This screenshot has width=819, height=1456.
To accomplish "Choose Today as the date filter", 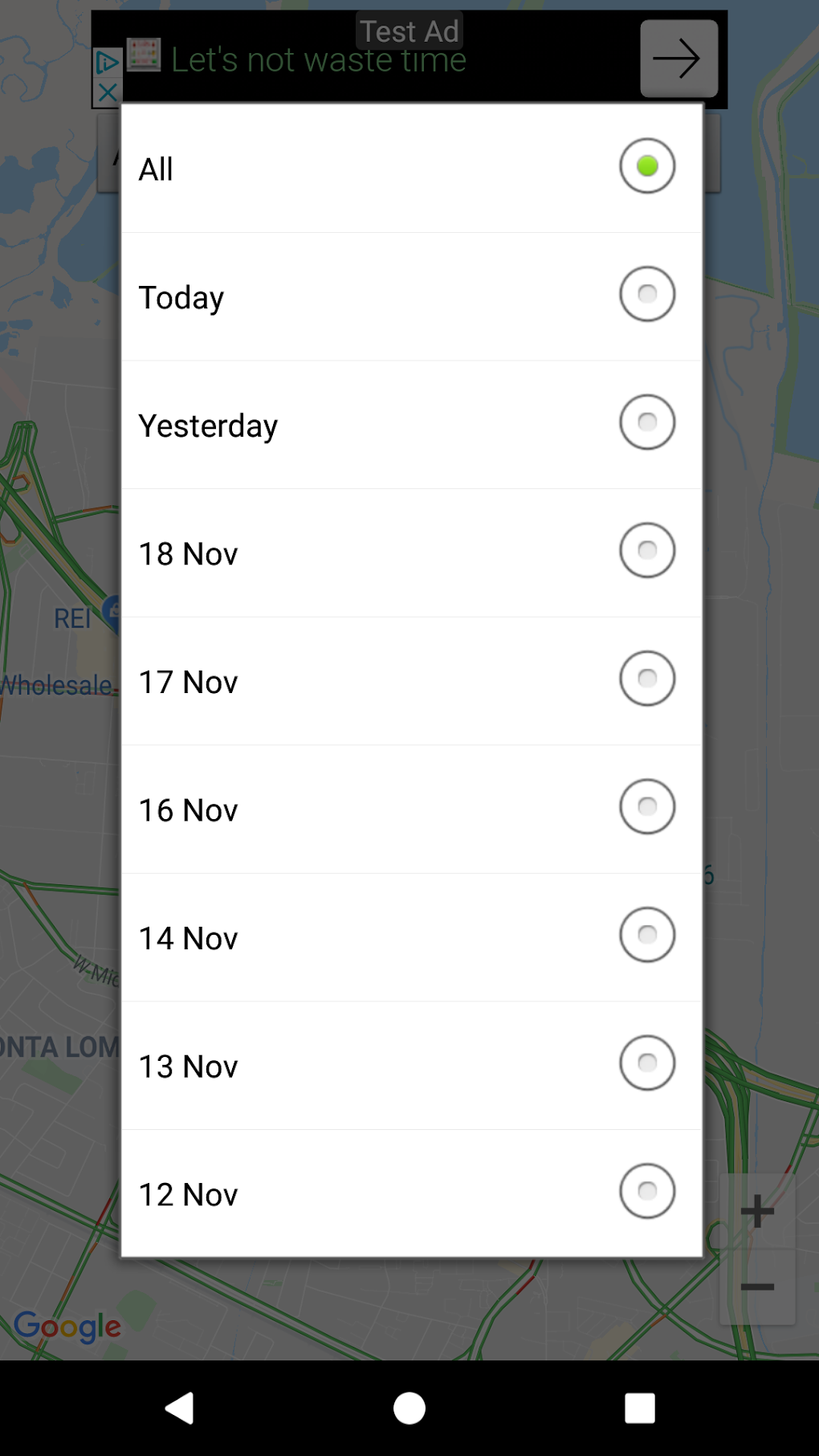I will [x=646, y=295].
